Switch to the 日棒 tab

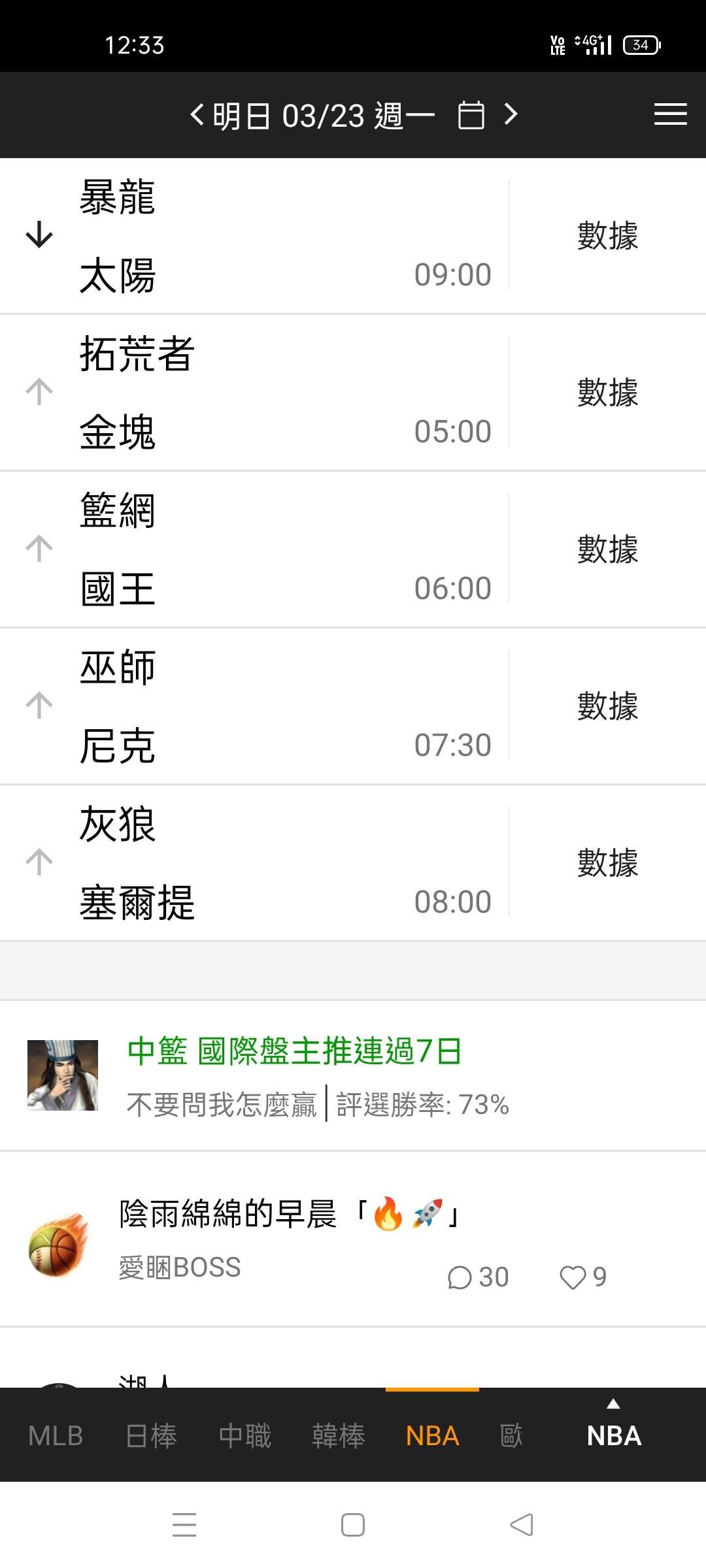click(x=151, y=1436)
